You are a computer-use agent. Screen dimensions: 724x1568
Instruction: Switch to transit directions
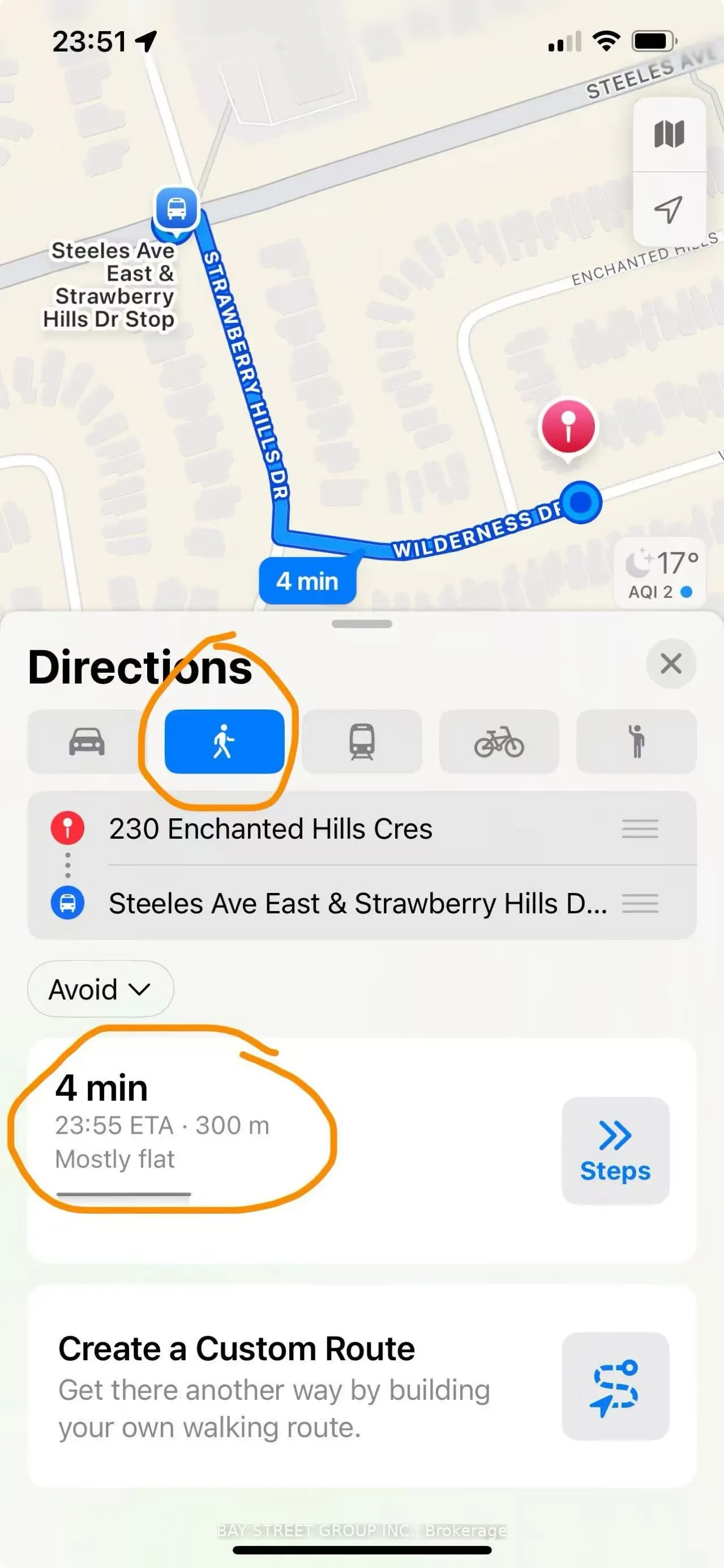point(361,741)
